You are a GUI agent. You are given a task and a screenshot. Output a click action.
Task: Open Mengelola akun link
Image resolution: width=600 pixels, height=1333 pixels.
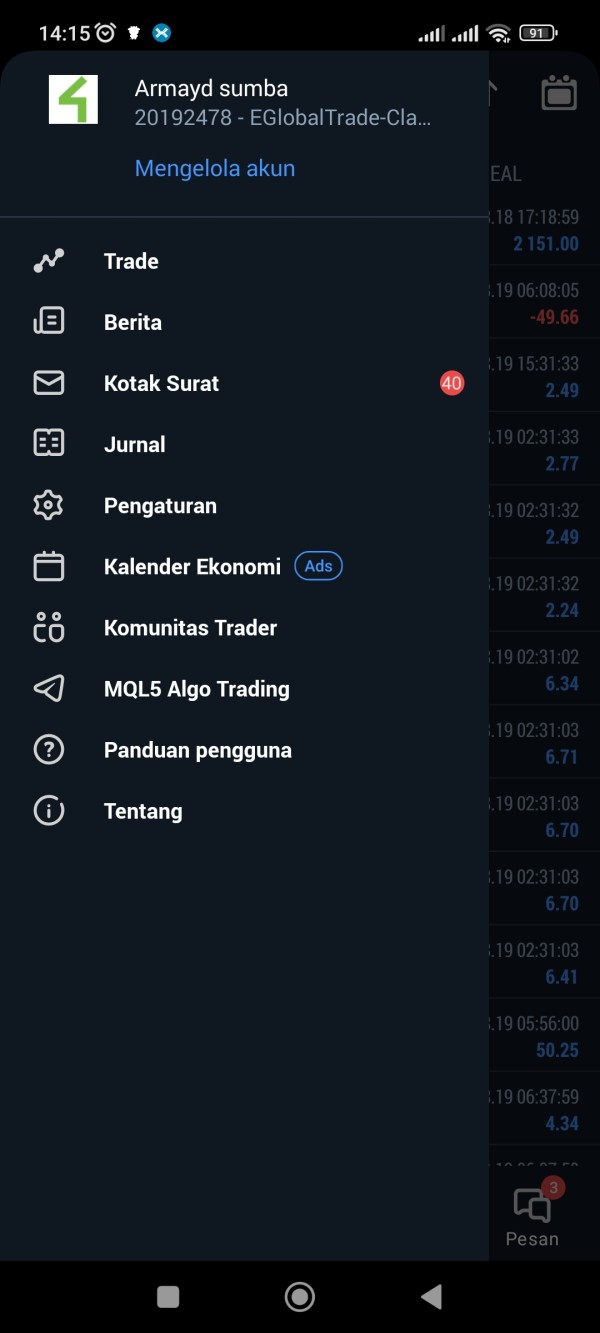click(x=215, y=168)
